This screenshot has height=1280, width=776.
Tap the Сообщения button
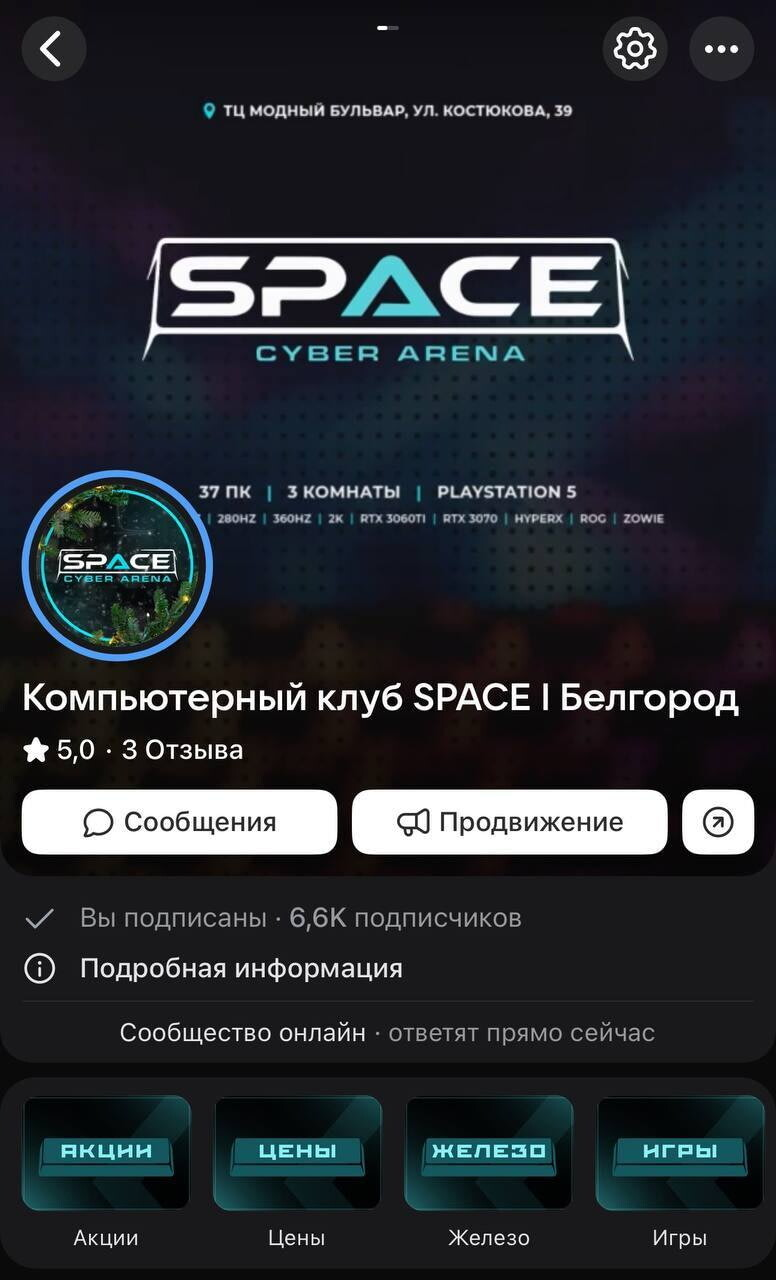click(x=180, y=822)
